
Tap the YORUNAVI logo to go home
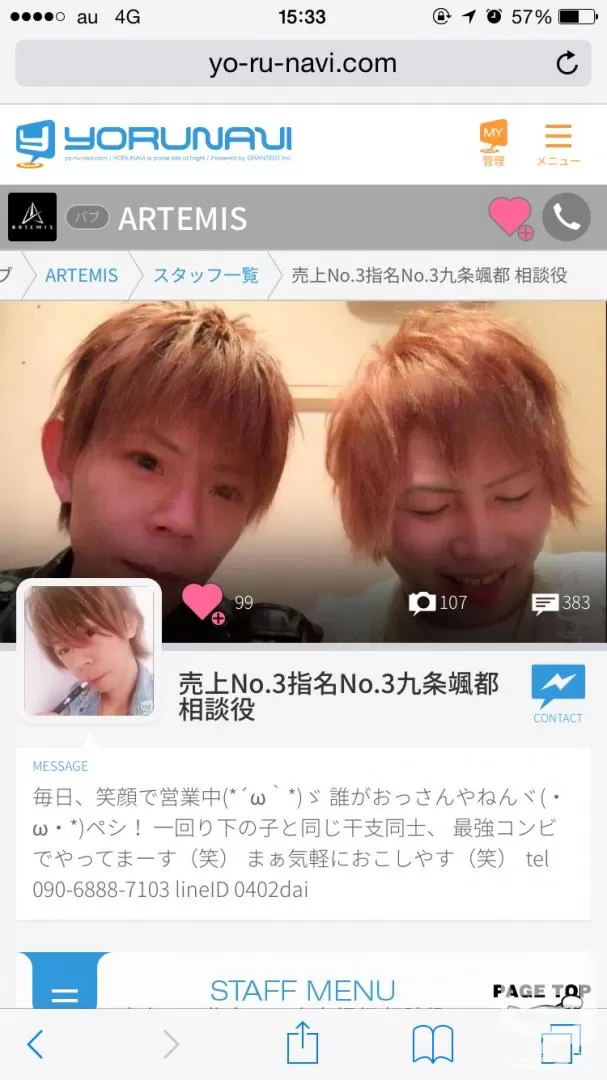pos(154,143)
